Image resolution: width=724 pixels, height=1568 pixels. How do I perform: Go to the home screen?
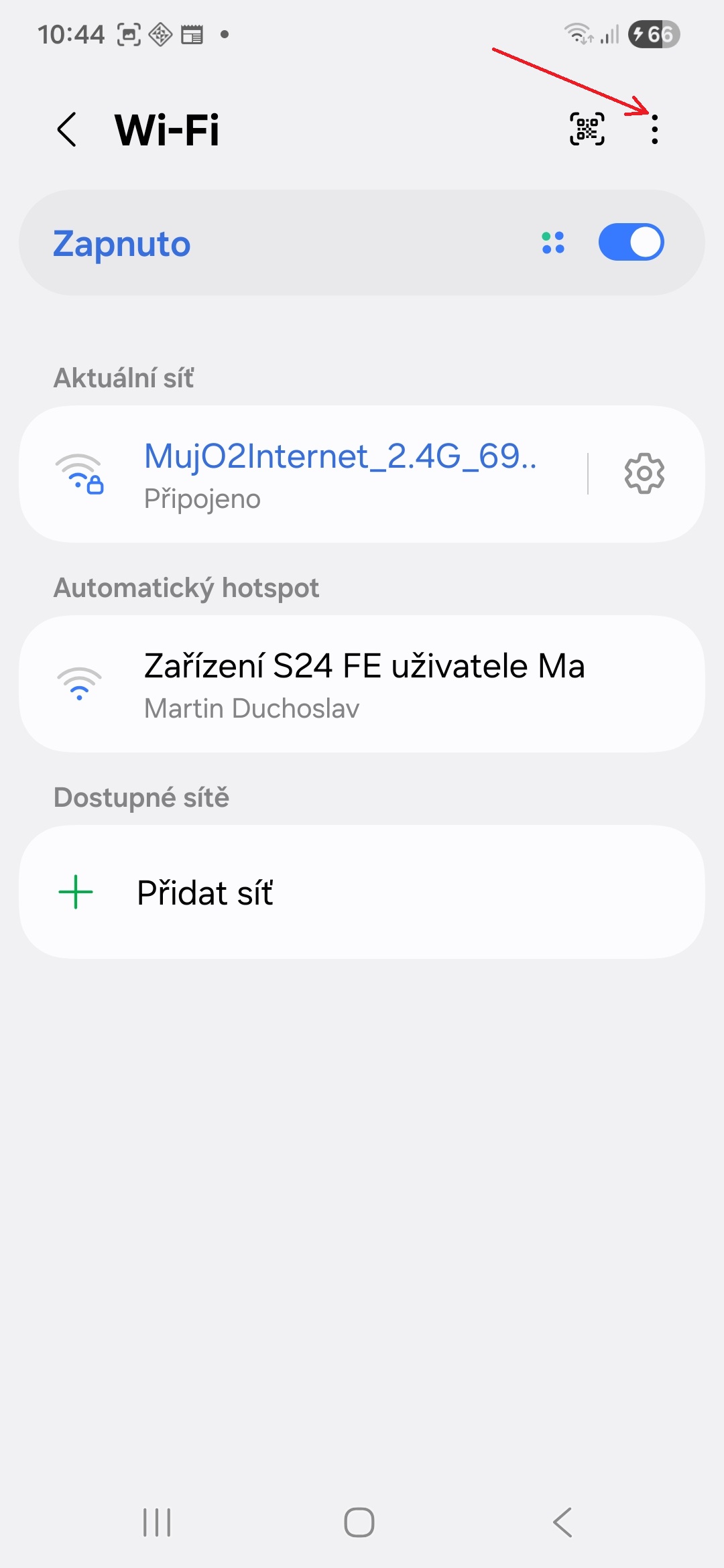[359, 1522]
